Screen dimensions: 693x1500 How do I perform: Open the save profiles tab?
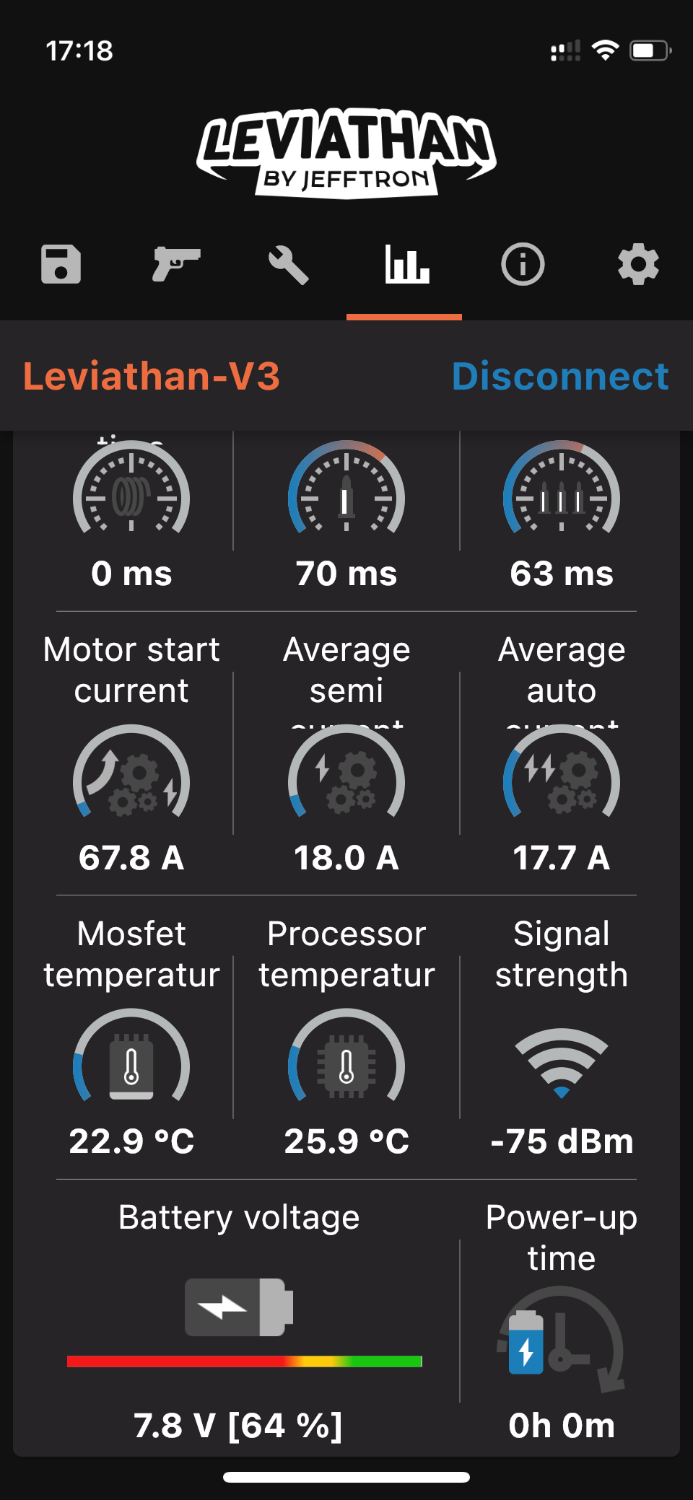60,266
